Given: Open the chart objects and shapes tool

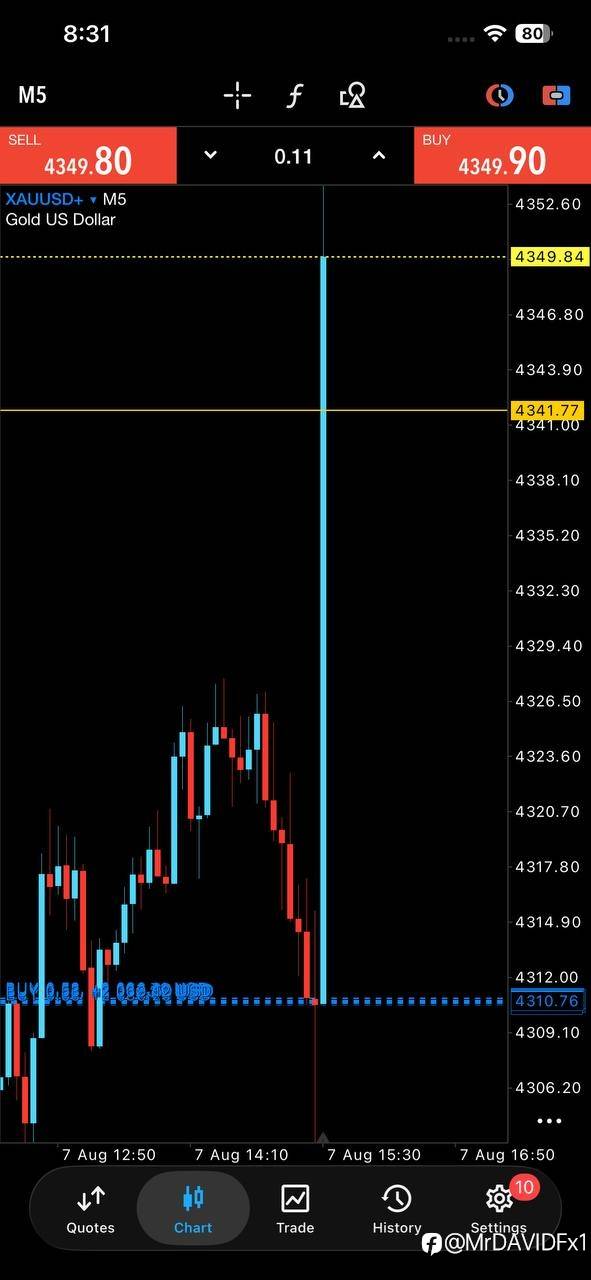Looking at the screenshot, I should click(352, 96).
